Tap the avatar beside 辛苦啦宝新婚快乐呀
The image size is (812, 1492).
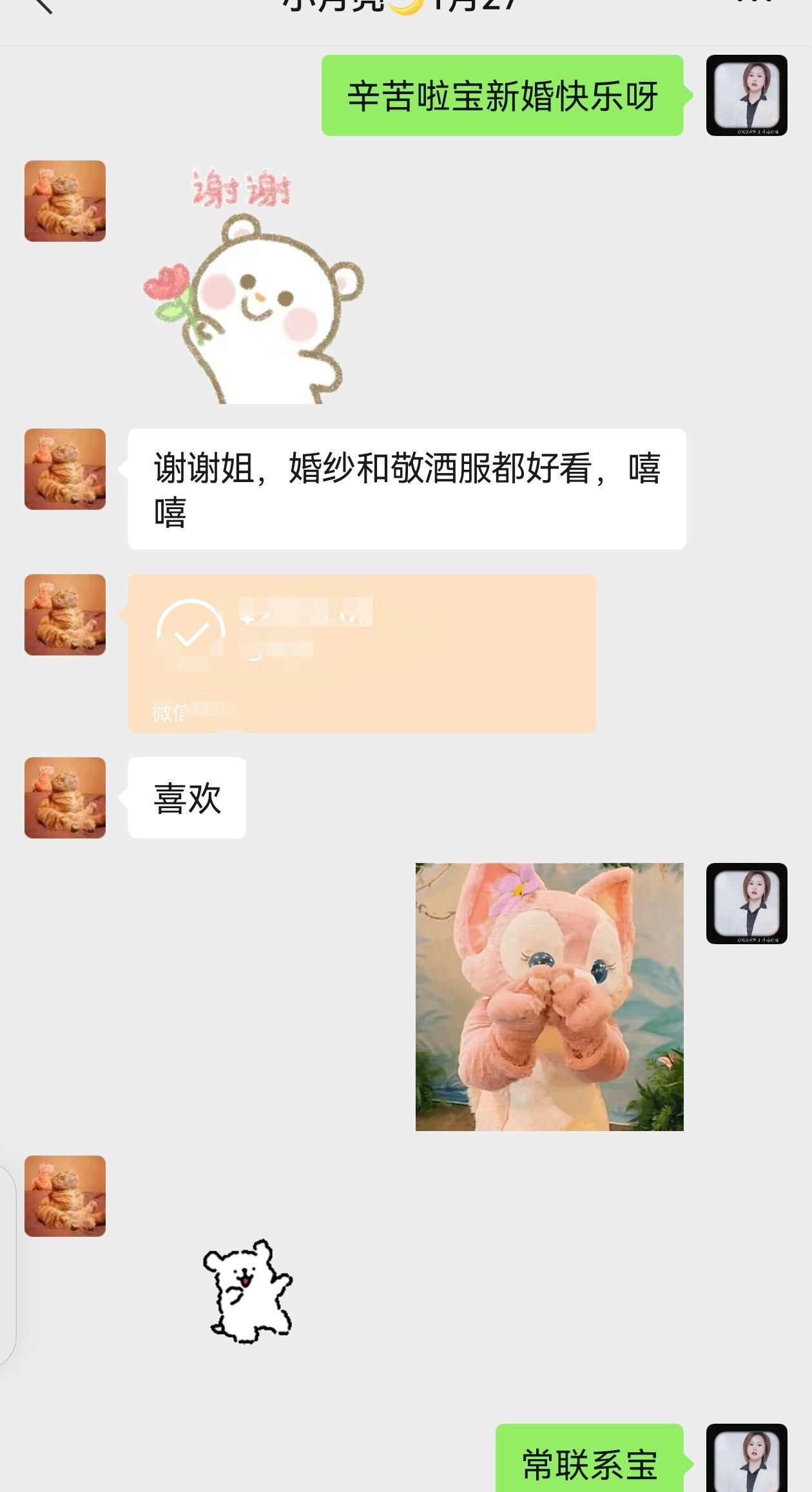click(x=746, y=95)
